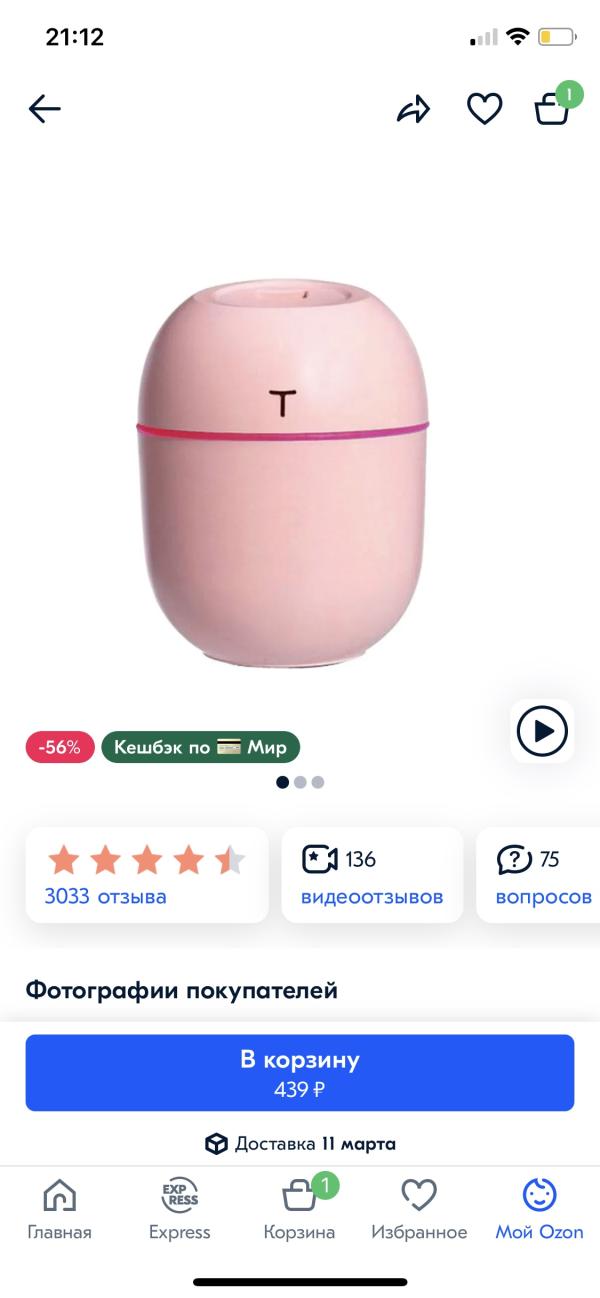
Task: Open the 75 вопросов card
Action: (x=541, y=875)
